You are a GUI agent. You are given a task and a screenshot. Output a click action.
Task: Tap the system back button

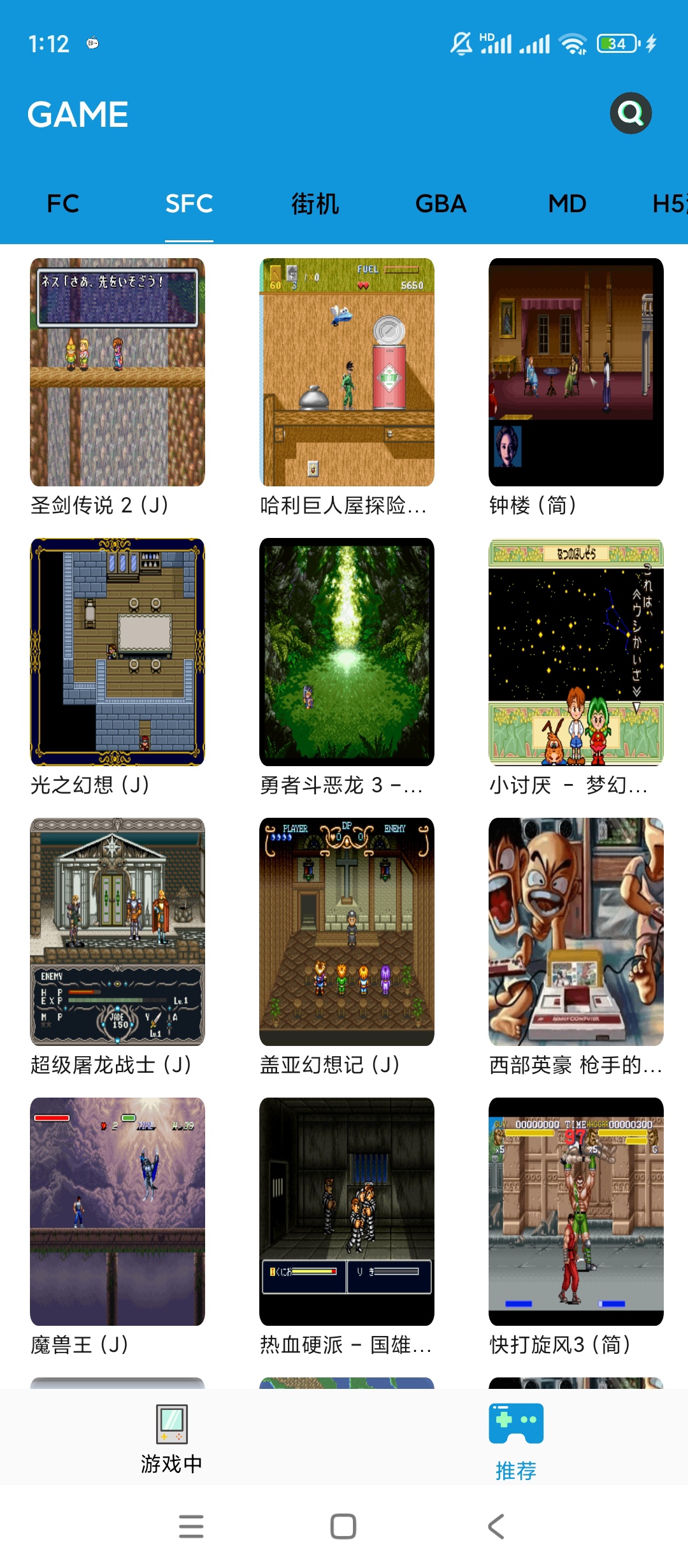[x=496, y=1527]
